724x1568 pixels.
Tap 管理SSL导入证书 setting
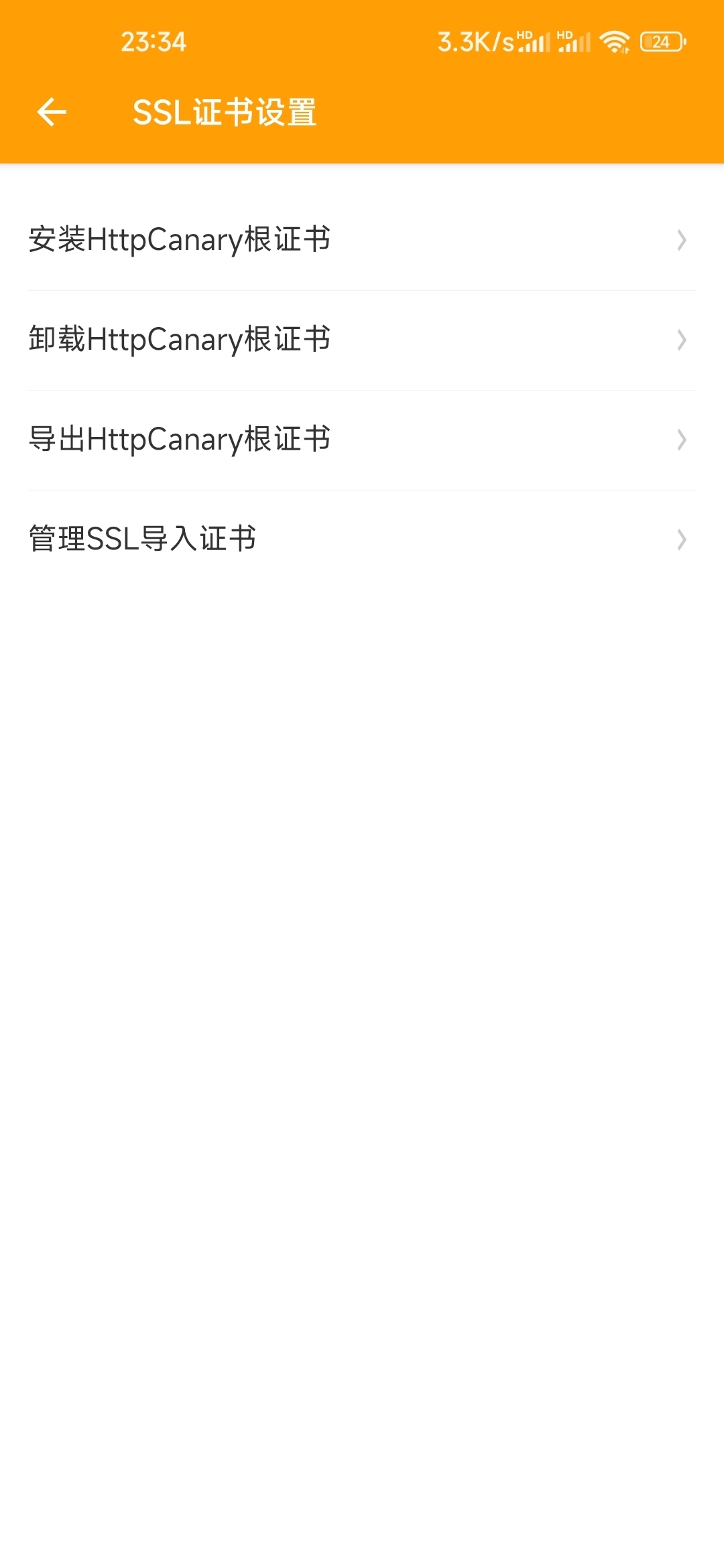(362, 539)
